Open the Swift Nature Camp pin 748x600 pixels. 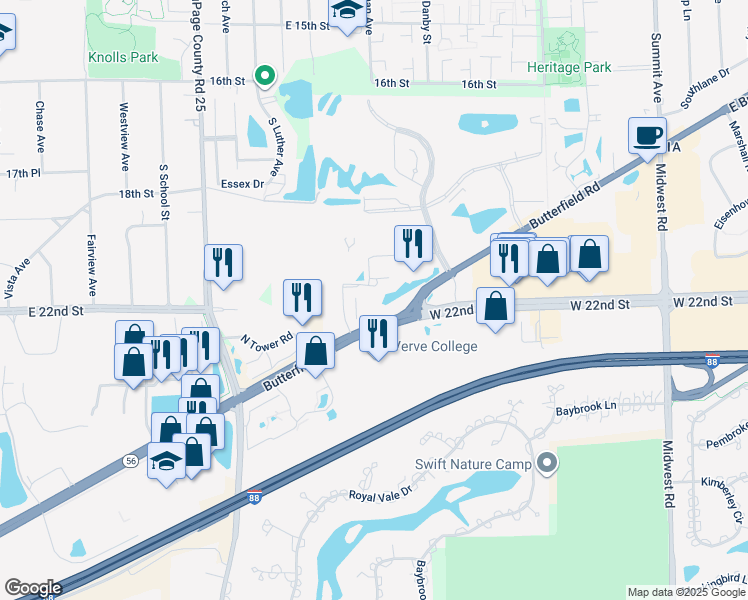tap(546, 464)
